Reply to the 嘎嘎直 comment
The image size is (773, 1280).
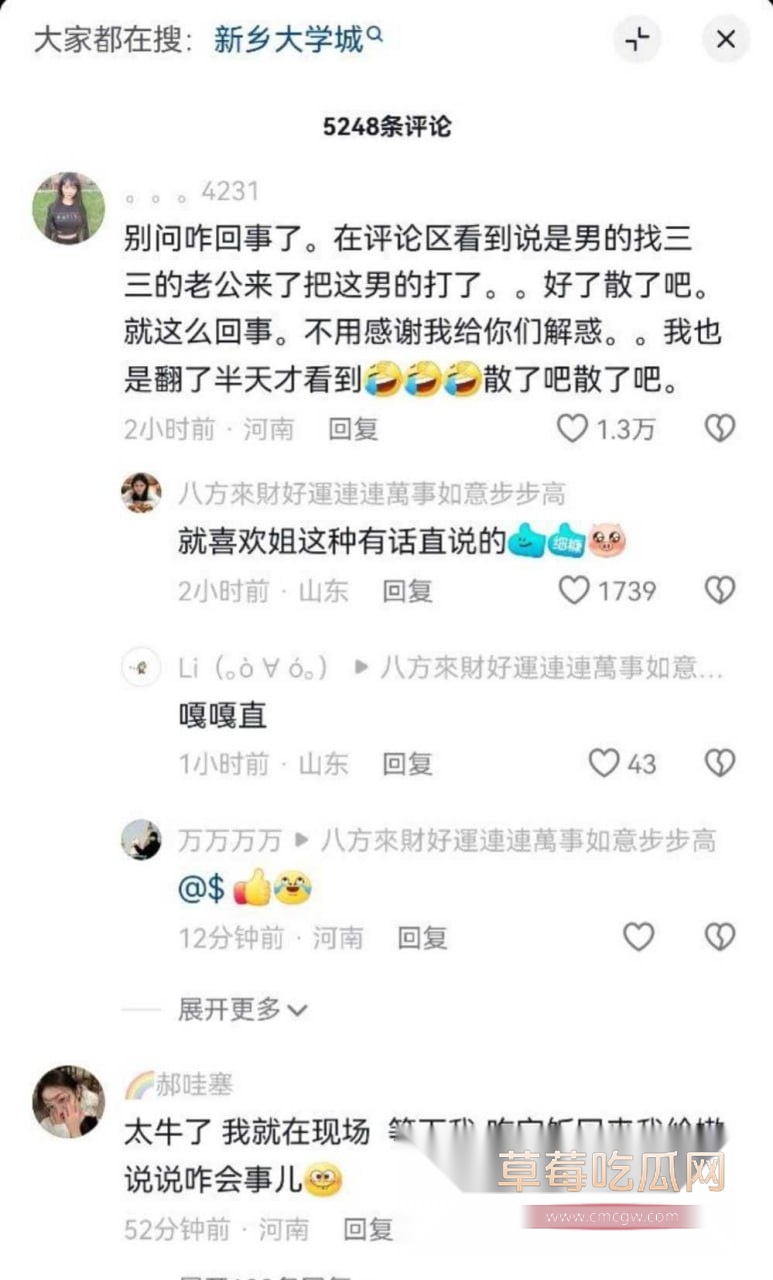(x=407, y=764)
